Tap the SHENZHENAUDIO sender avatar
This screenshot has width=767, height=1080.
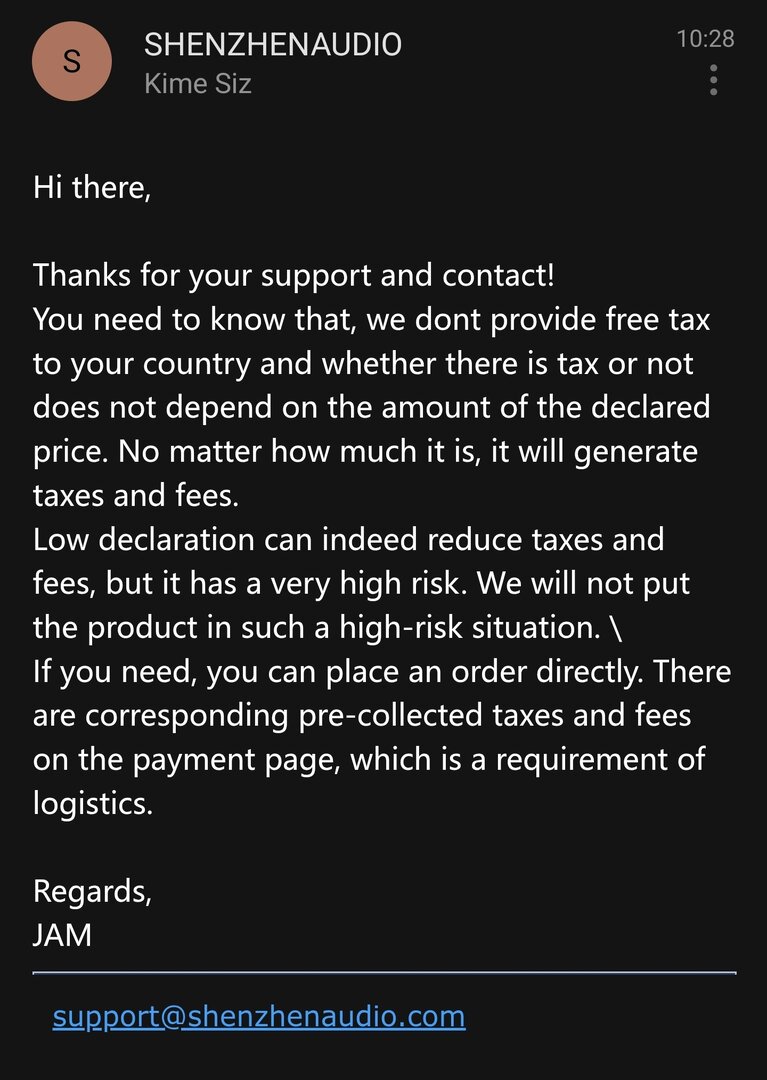pos(71,61)
